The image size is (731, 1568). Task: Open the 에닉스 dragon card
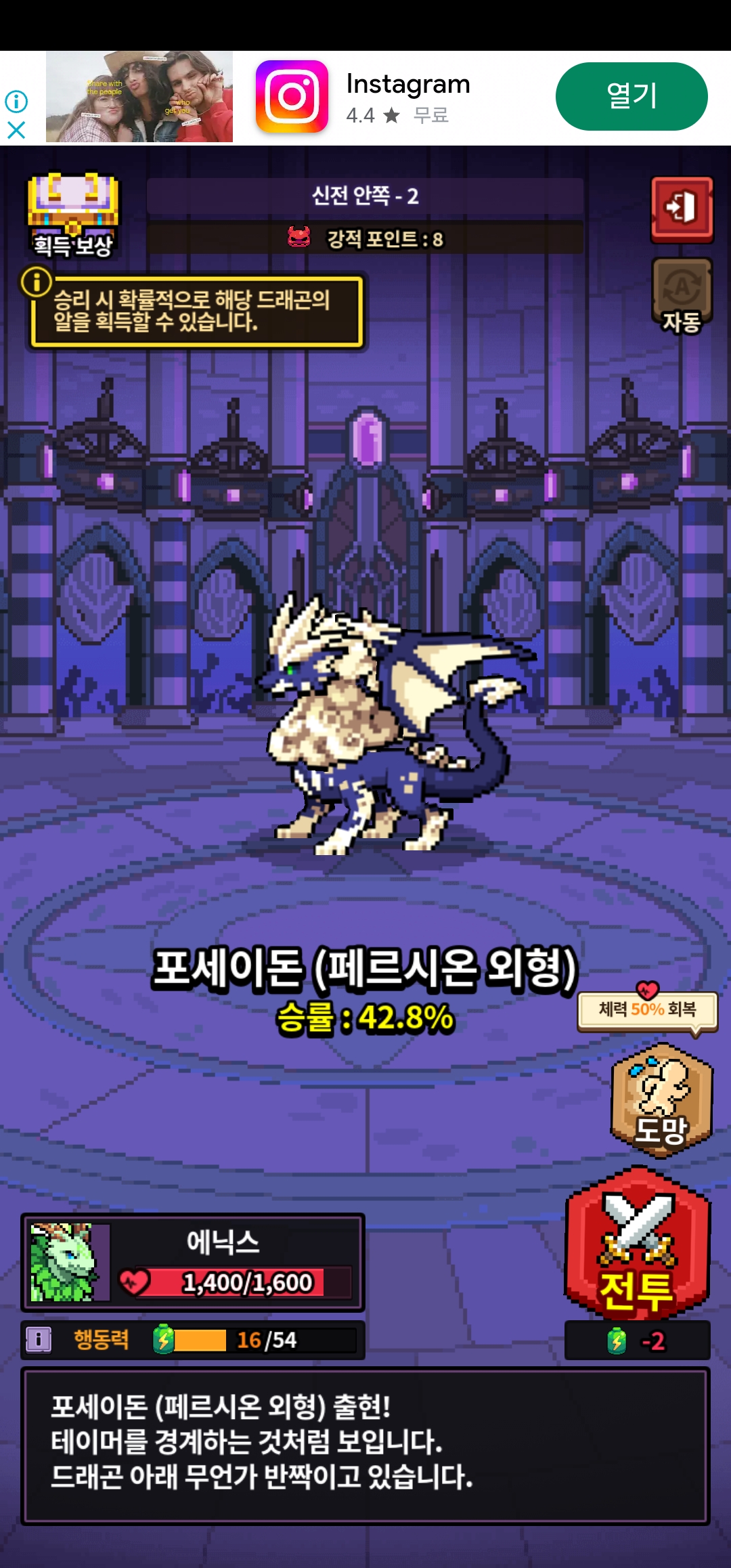192,1263
